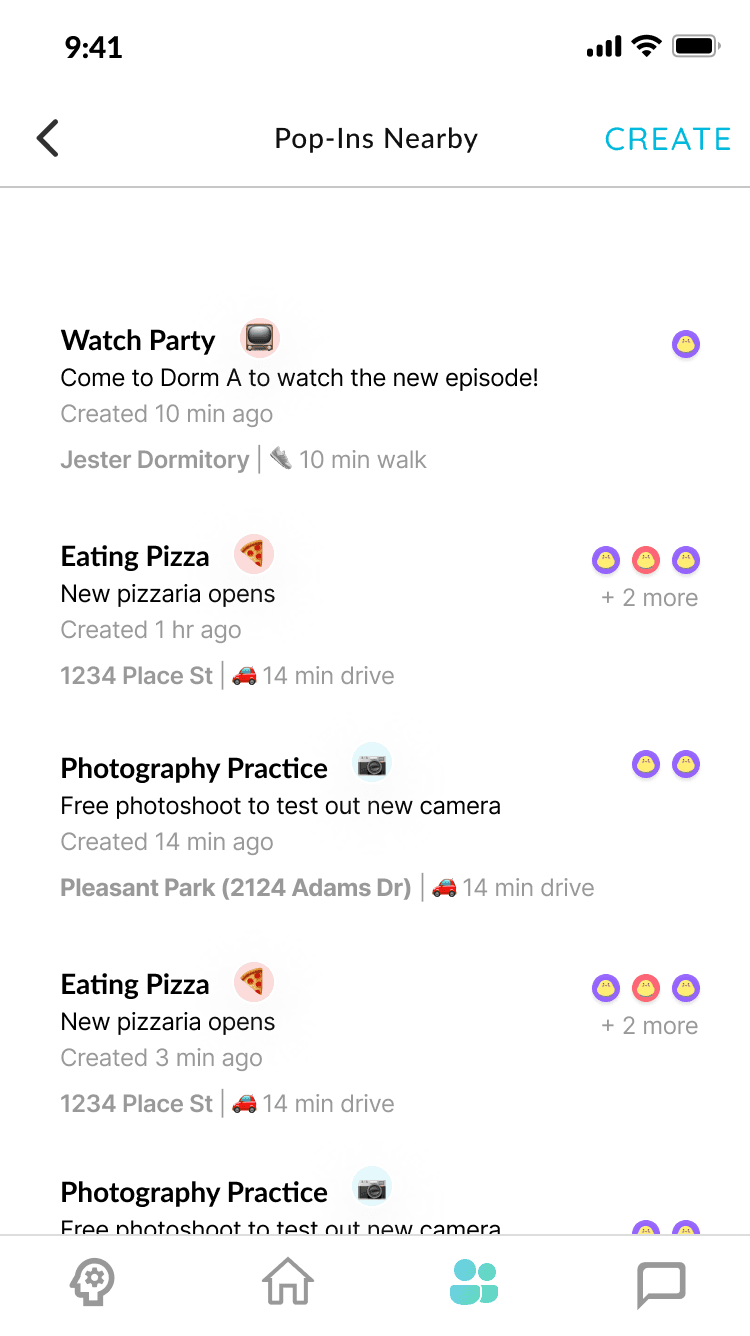This screenshot has width=750, height=1336.
Task: Open the chat messages tab
Action: click(661, 1283)
